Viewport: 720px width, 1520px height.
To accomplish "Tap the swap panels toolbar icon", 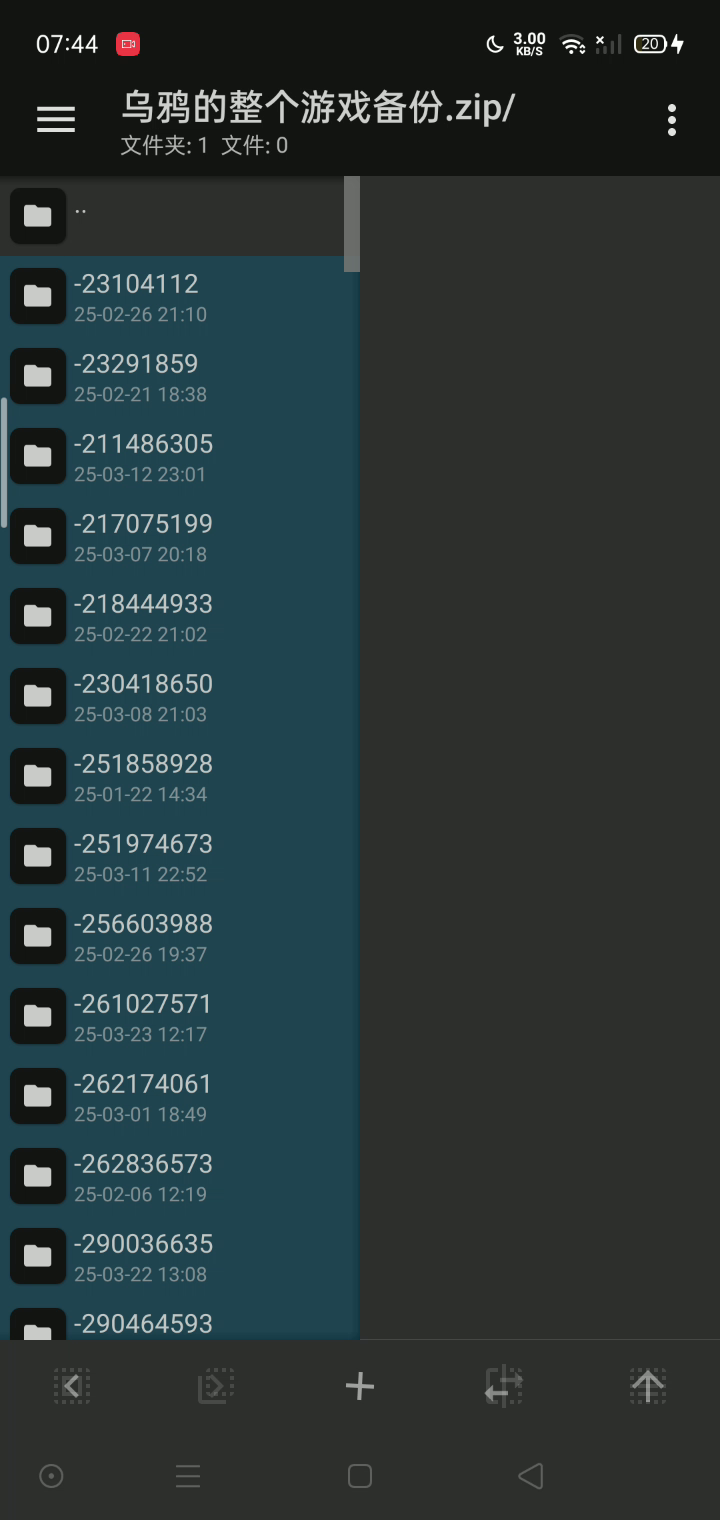I will (504, 1386).
